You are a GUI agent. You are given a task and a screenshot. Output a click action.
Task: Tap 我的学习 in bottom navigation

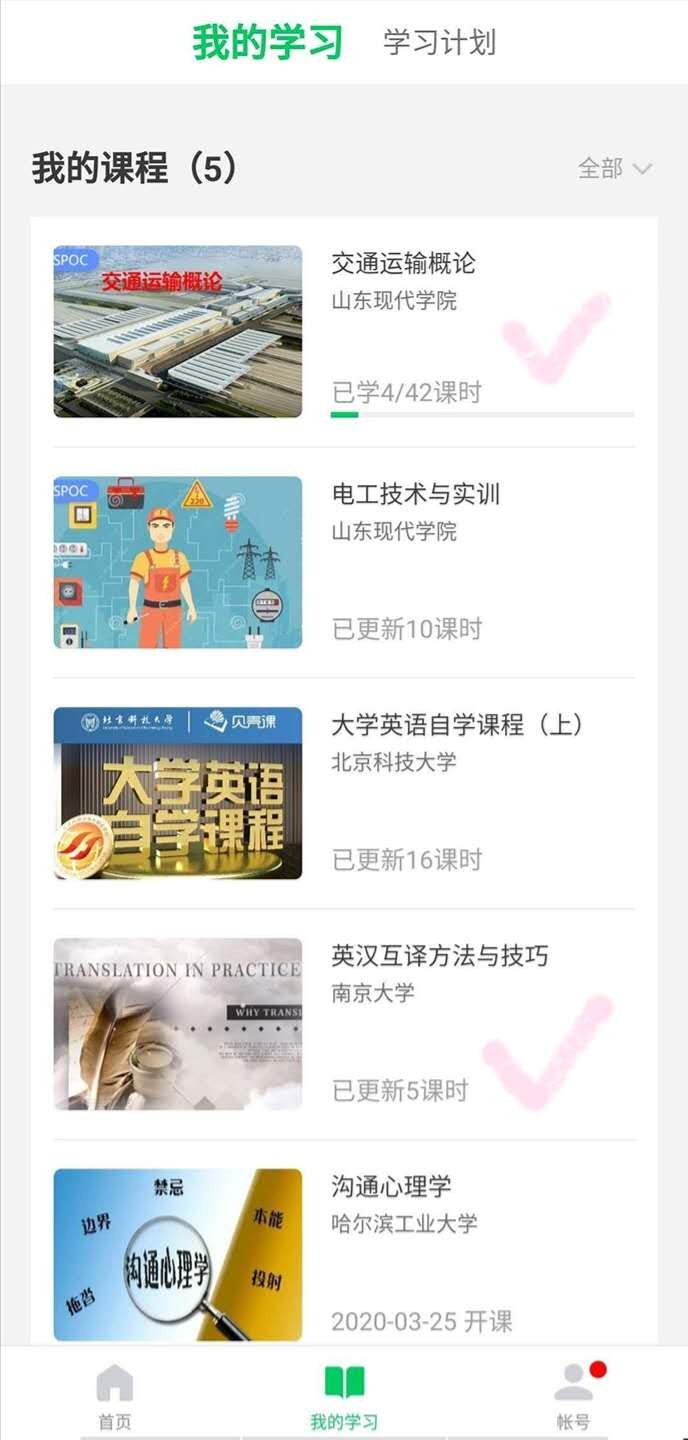344,1397
